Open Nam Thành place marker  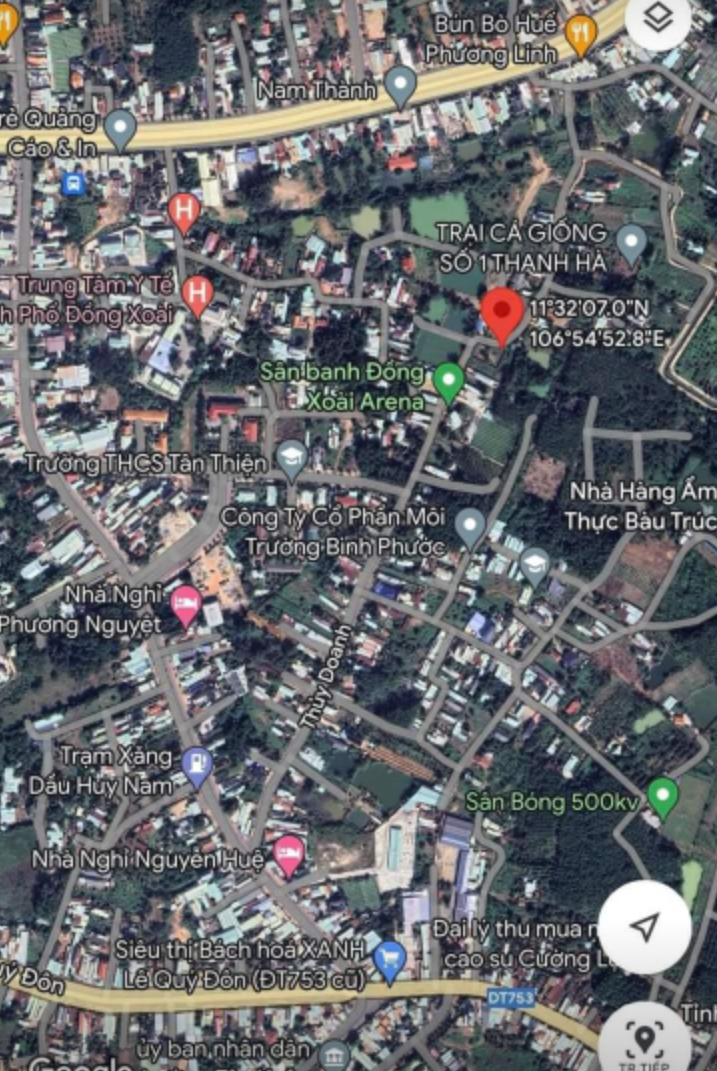pyautogui.click(x=401, y=85)
